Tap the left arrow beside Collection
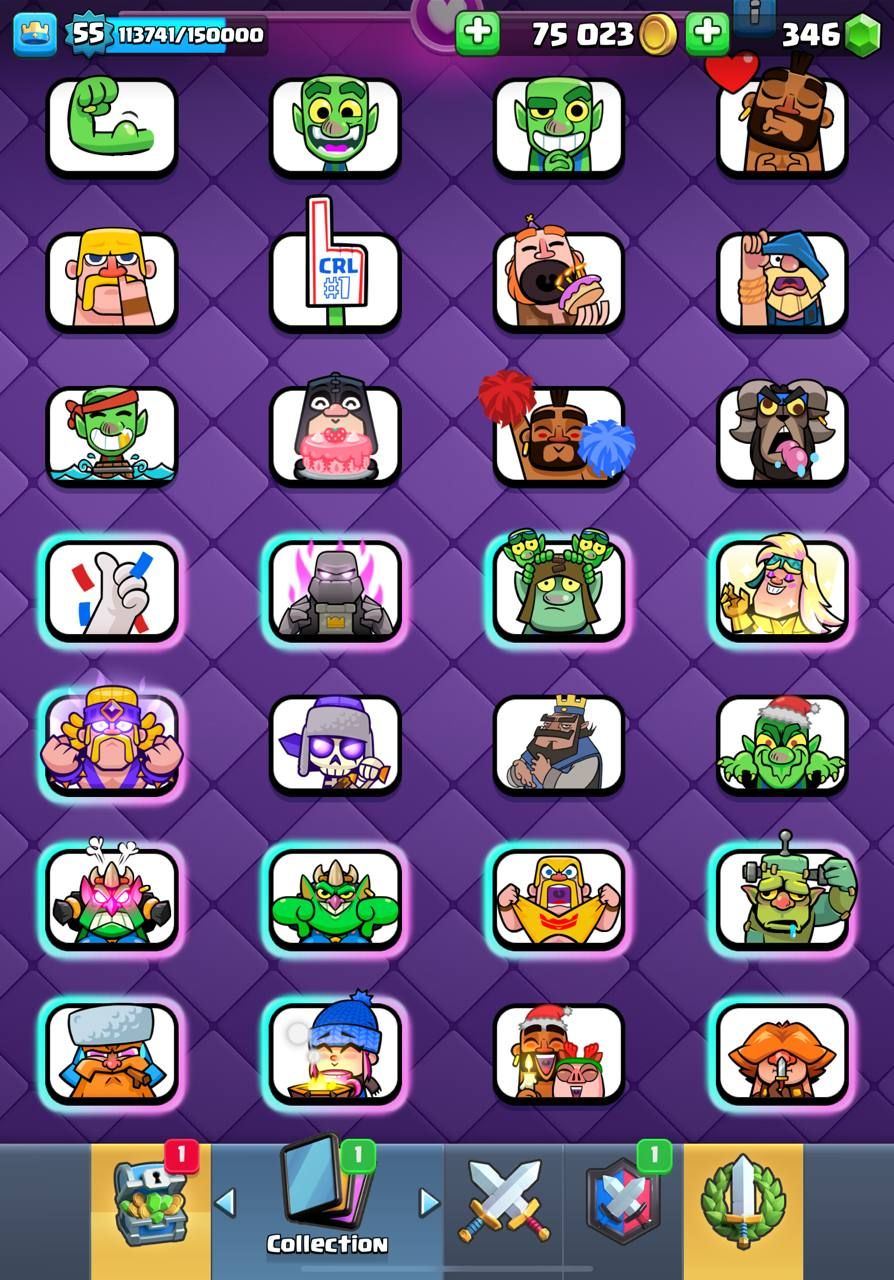Image resolution: width=894 pixels, height=1280 pixels. [x=226, y=1202]
